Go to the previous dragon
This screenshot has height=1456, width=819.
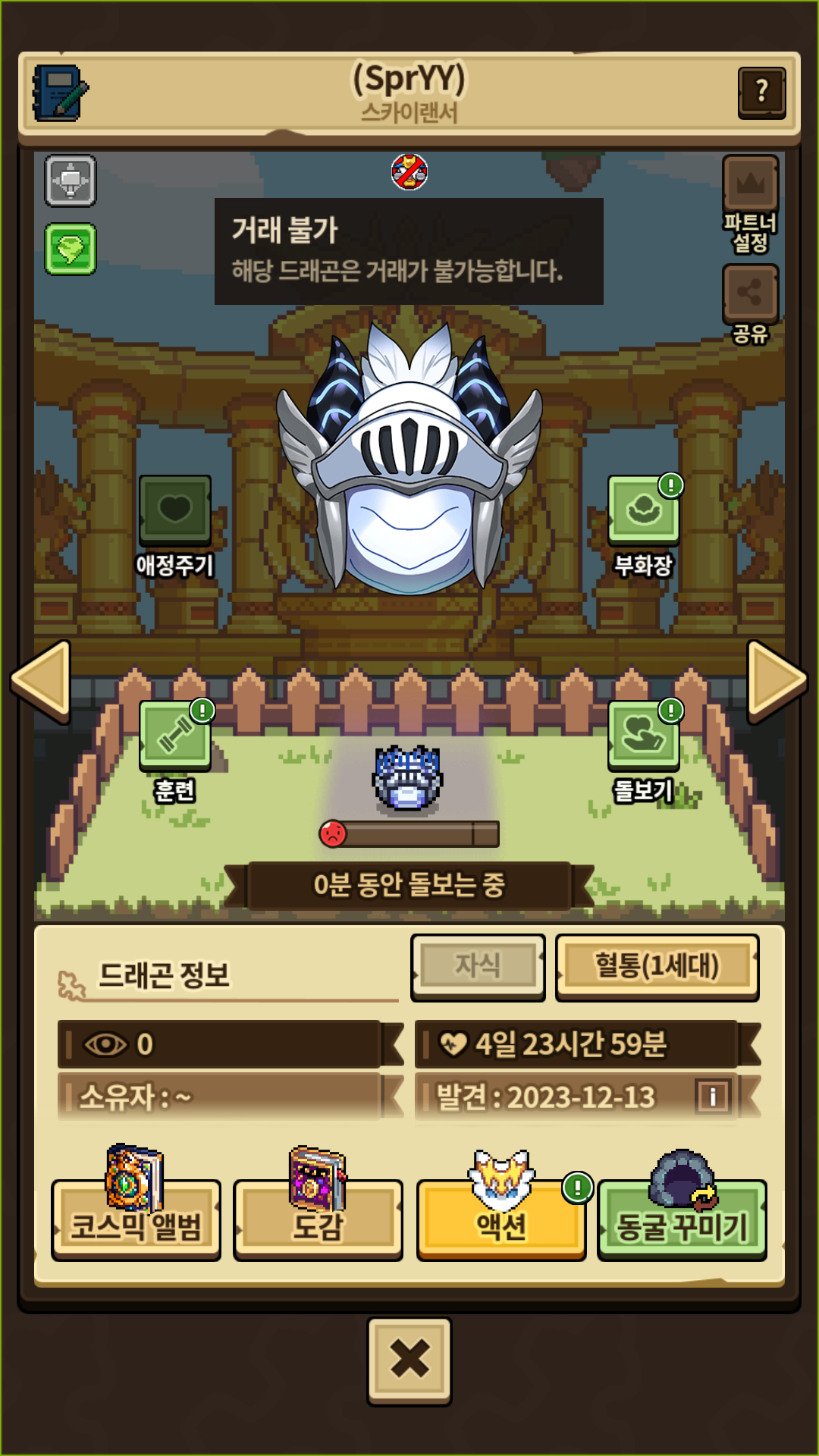42,680
